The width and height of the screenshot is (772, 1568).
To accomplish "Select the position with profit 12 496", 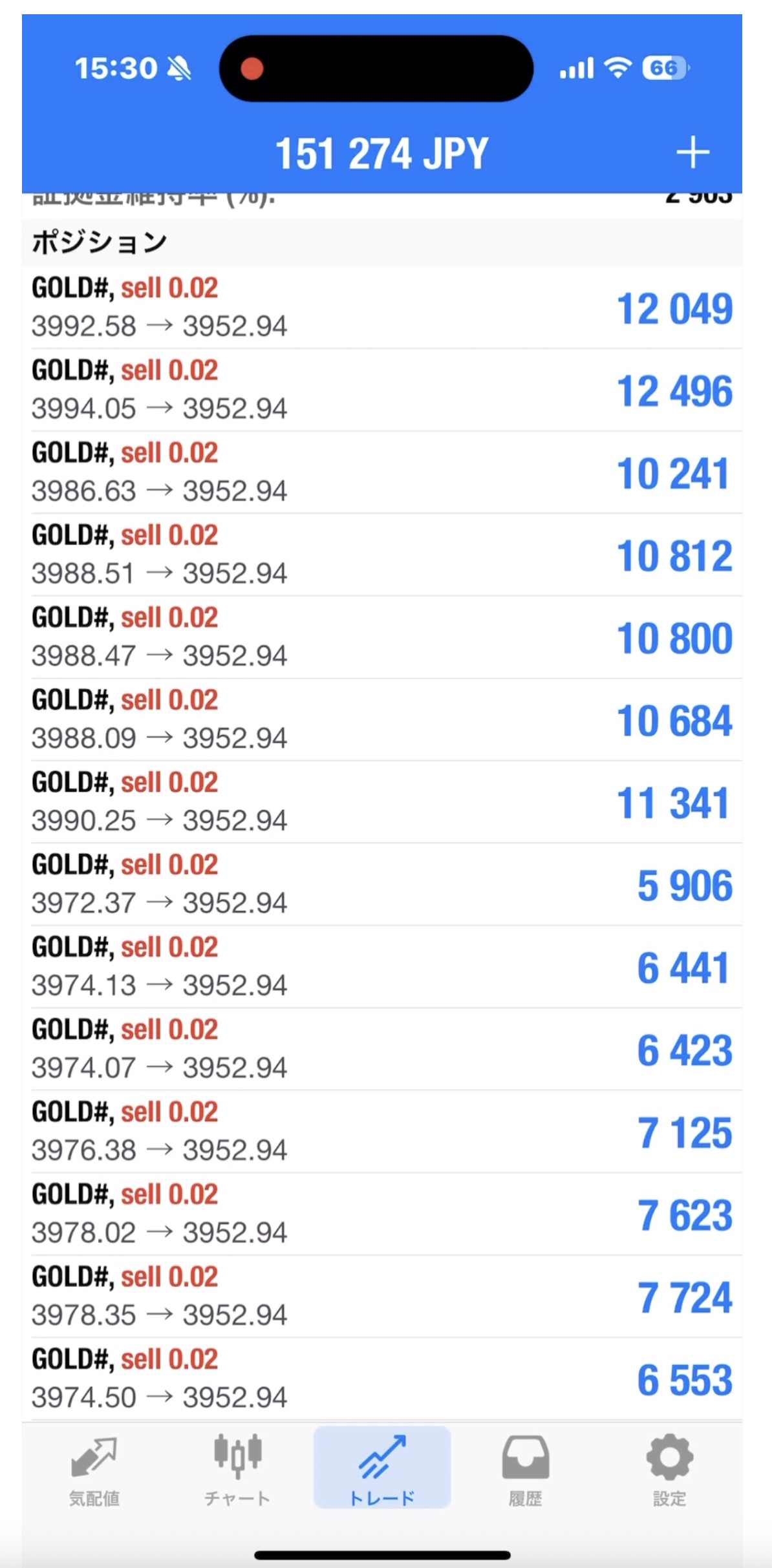I will [381, 390].
